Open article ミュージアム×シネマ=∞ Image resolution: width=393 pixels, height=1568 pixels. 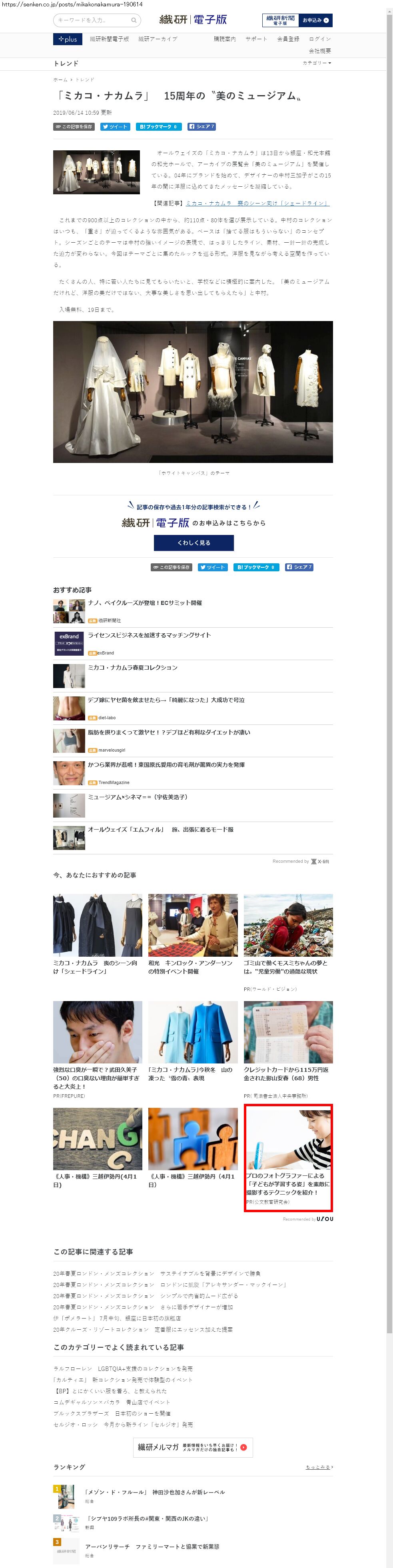click(138, 797)
